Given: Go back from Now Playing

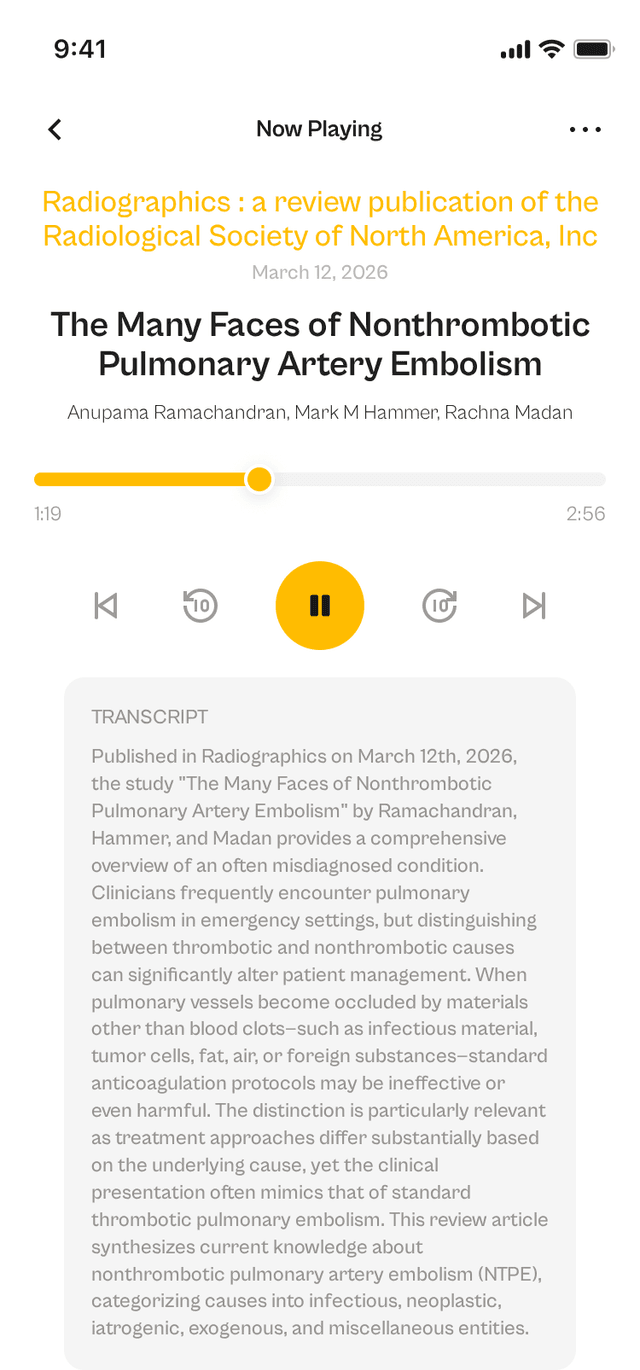Looking at the screenshot, I should pyautogui.click(x=55, y=129).
